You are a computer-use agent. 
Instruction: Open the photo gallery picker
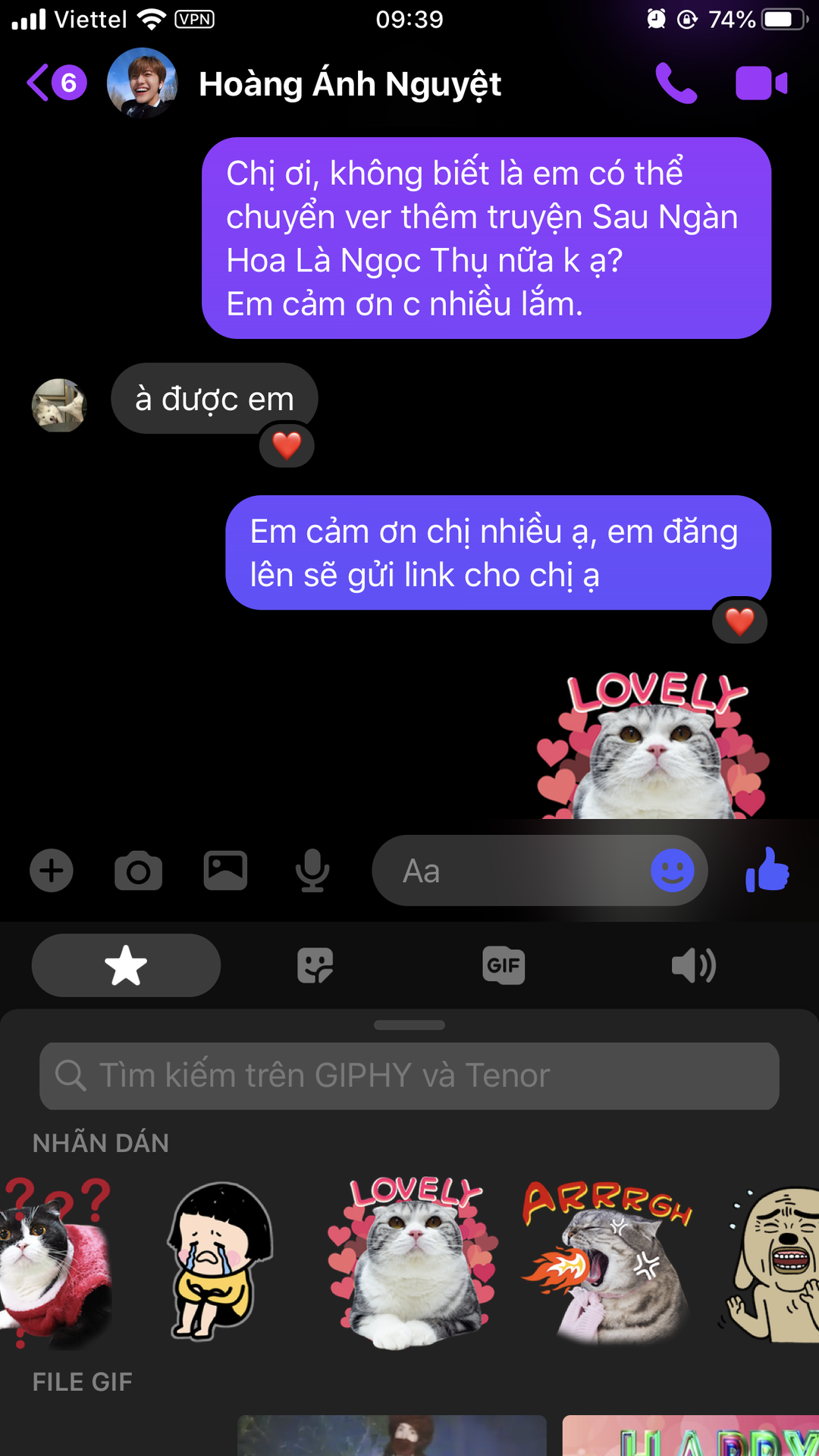(225, 871)
